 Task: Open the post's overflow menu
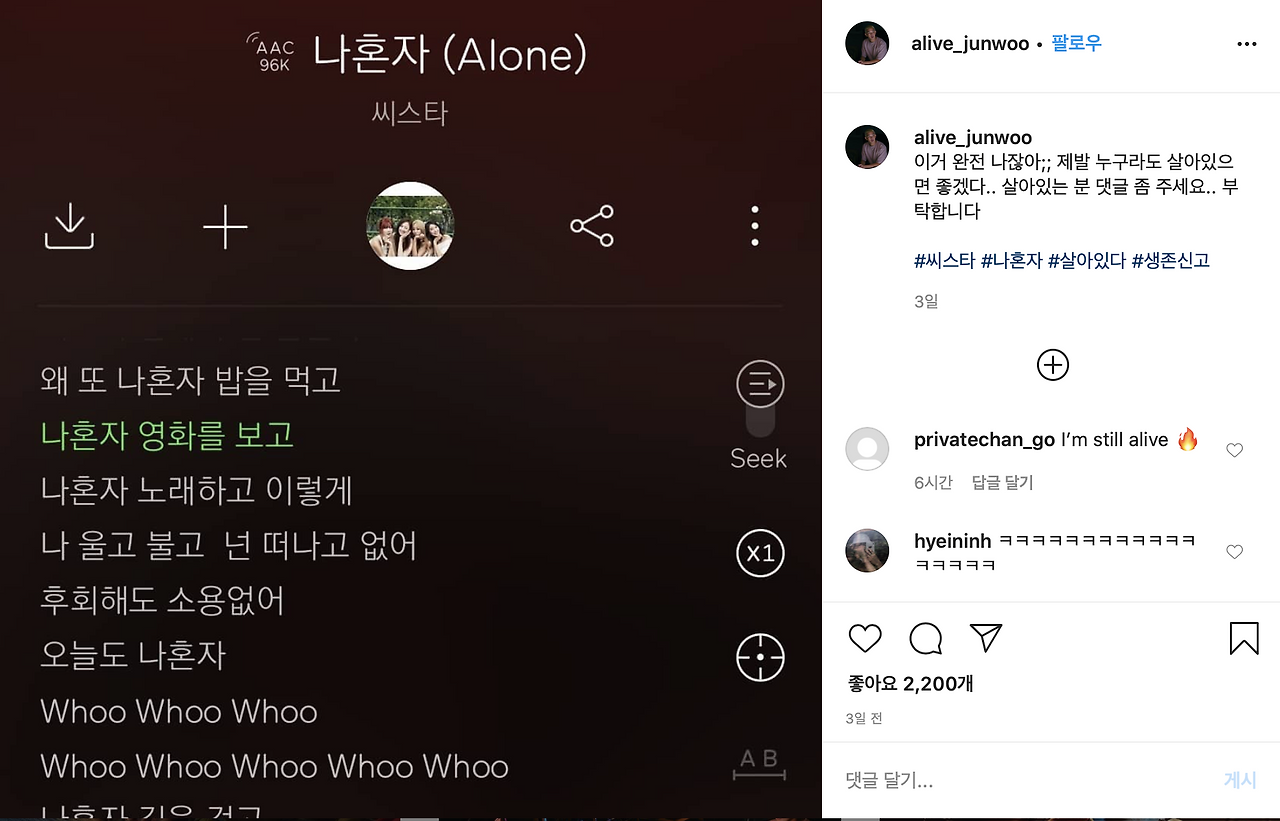(x=1246, y=44)
